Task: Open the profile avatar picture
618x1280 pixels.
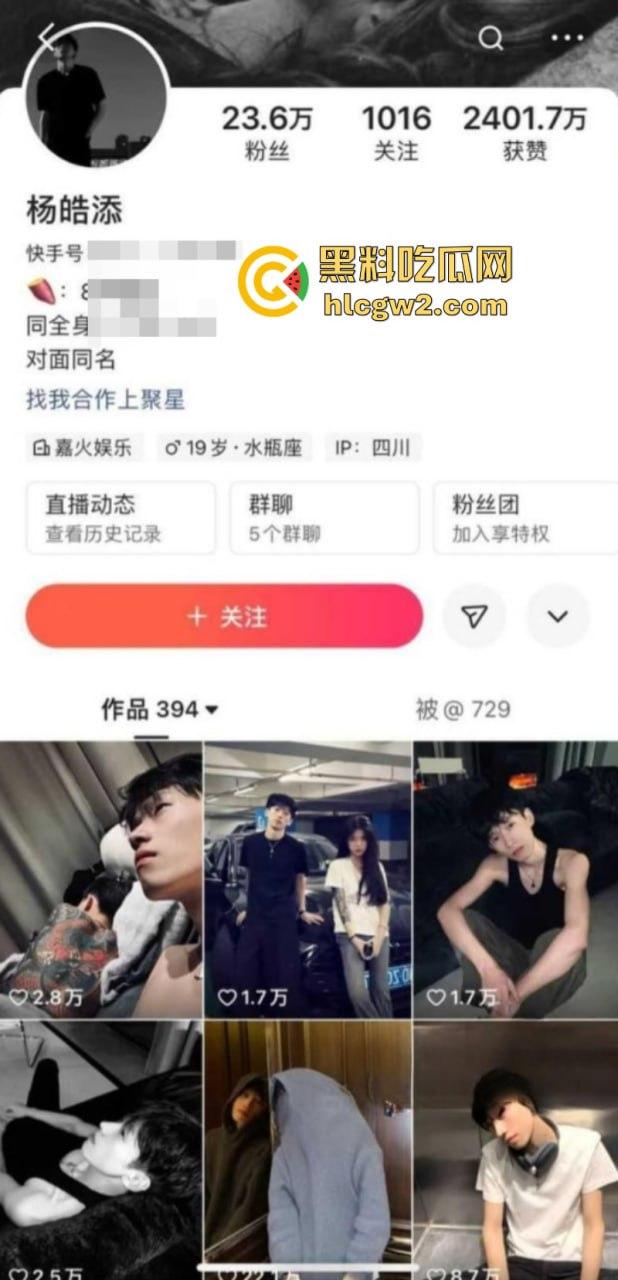Action: click(x=96, y=95)
